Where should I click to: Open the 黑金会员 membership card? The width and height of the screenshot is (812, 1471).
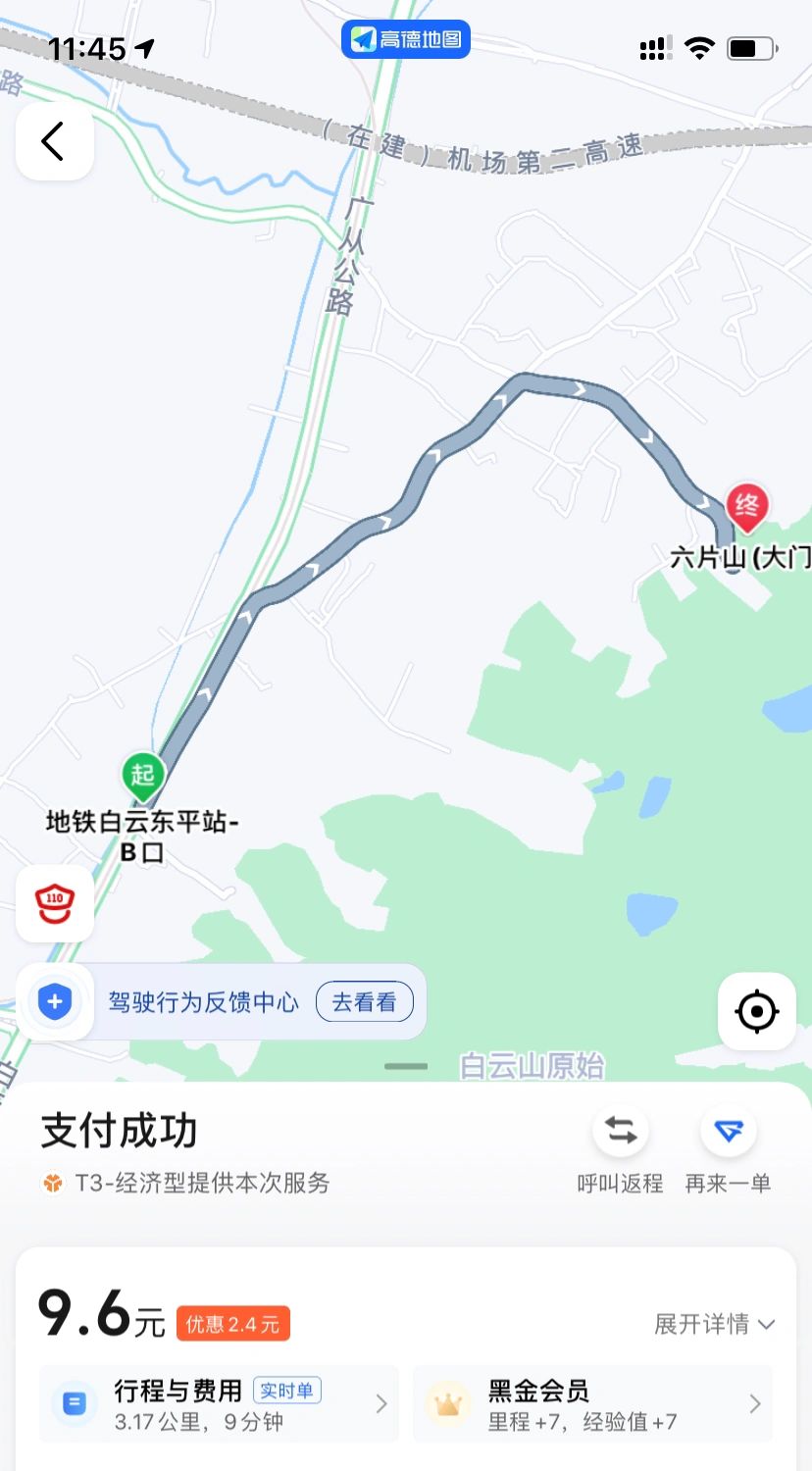(x=592, y=1403)
